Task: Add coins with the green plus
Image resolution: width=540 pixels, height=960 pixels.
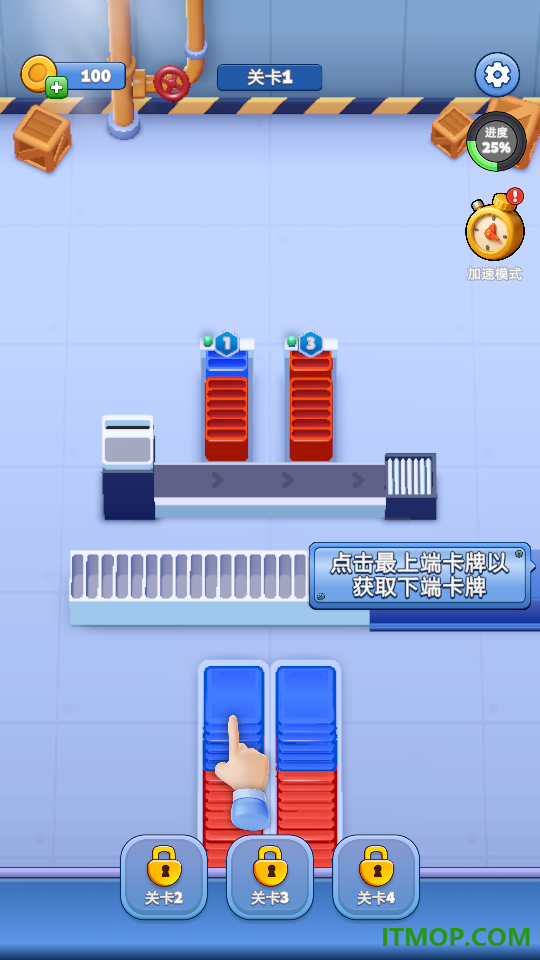Action: coord(56,88)
